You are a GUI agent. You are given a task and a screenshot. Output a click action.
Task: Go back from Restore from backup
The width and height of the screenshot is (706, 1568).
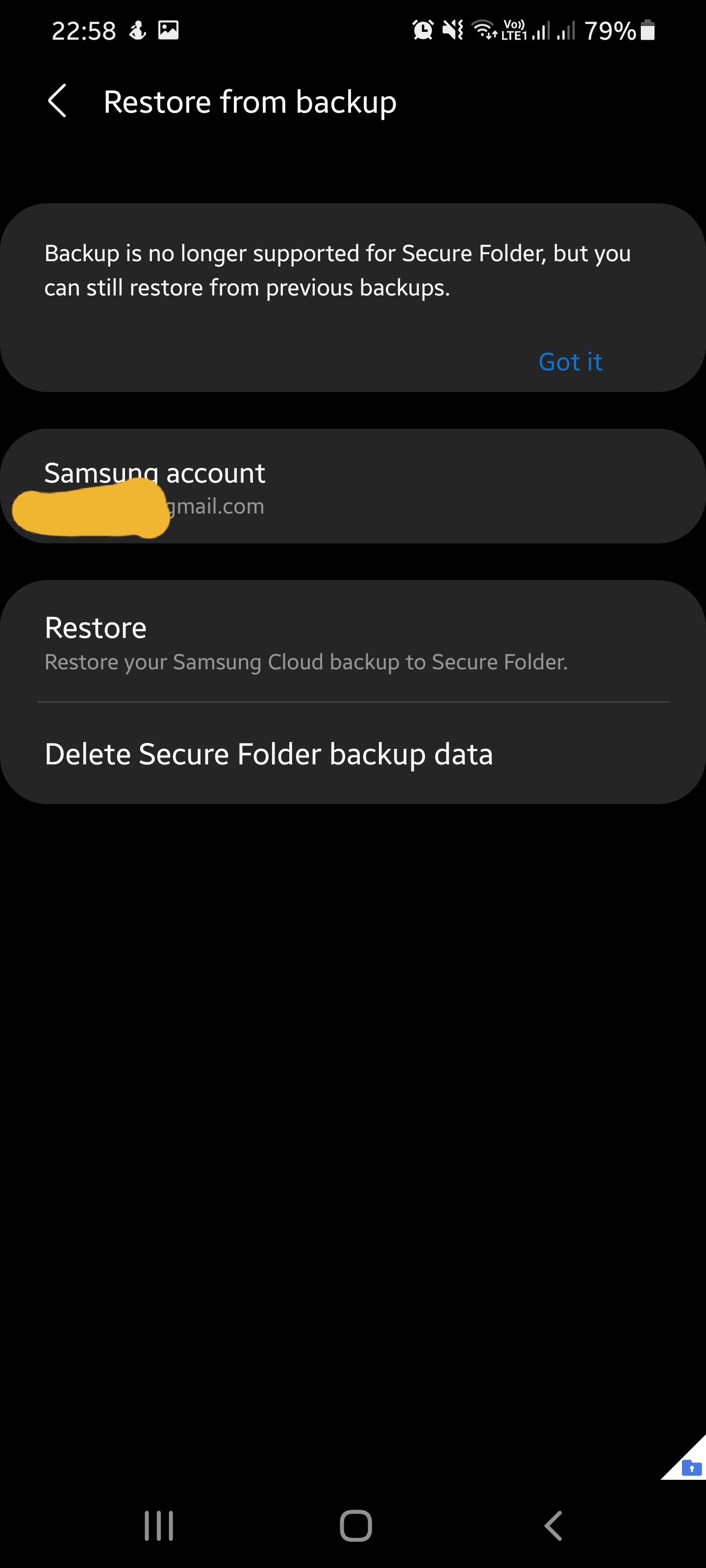57,101
